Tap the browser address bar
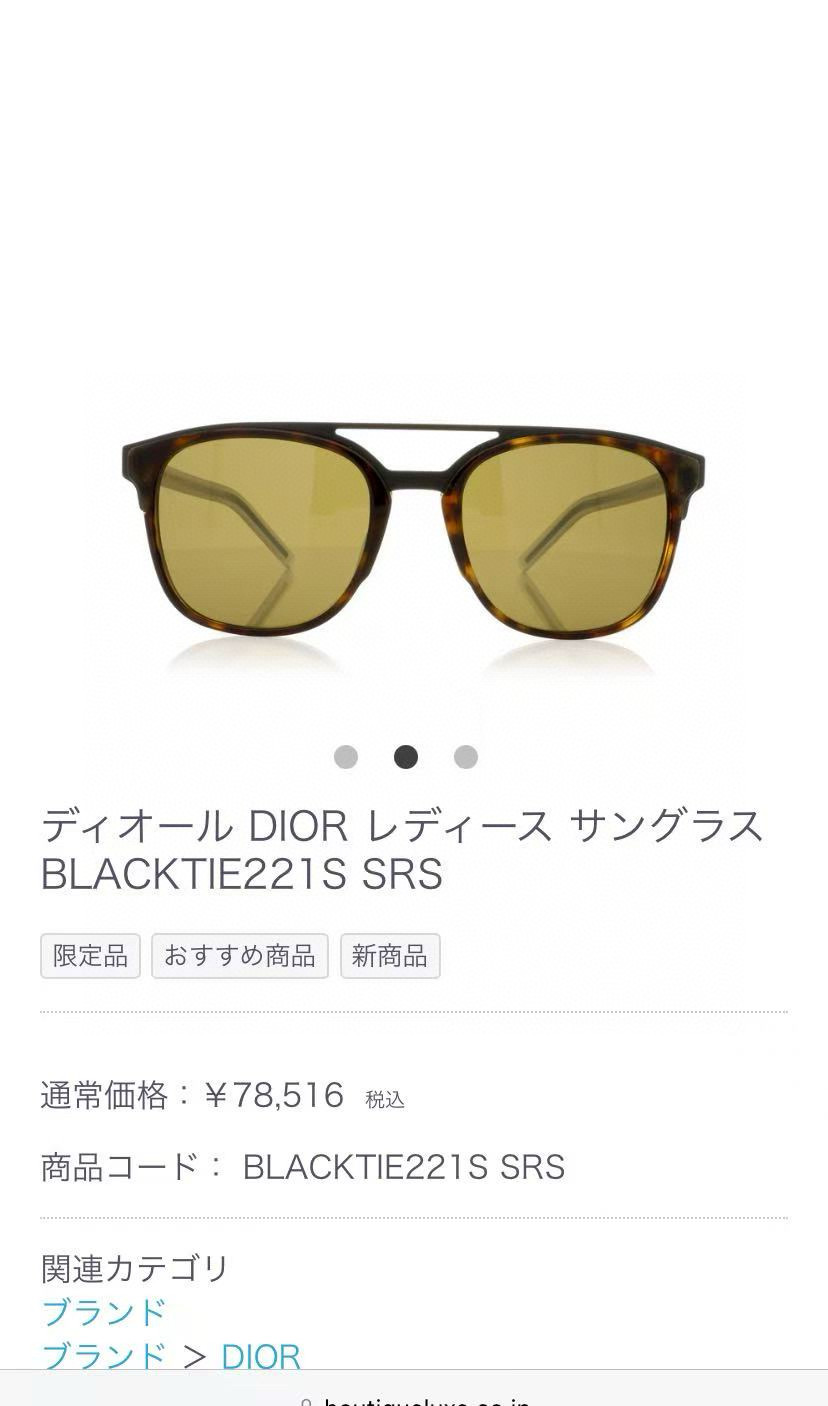 (414, 1398)
